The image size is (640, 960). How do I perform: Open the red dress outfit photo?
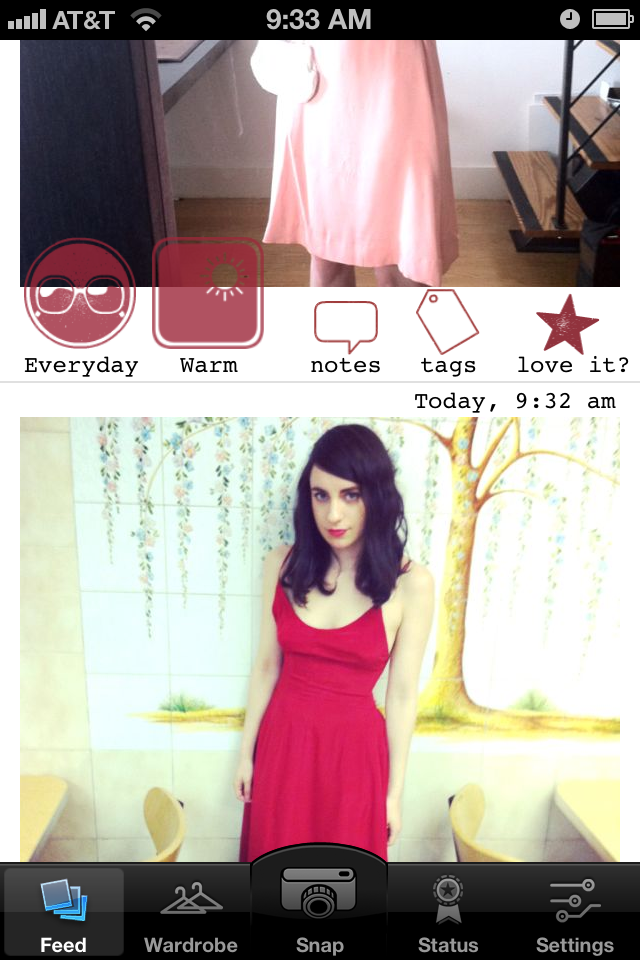point(320,638)
